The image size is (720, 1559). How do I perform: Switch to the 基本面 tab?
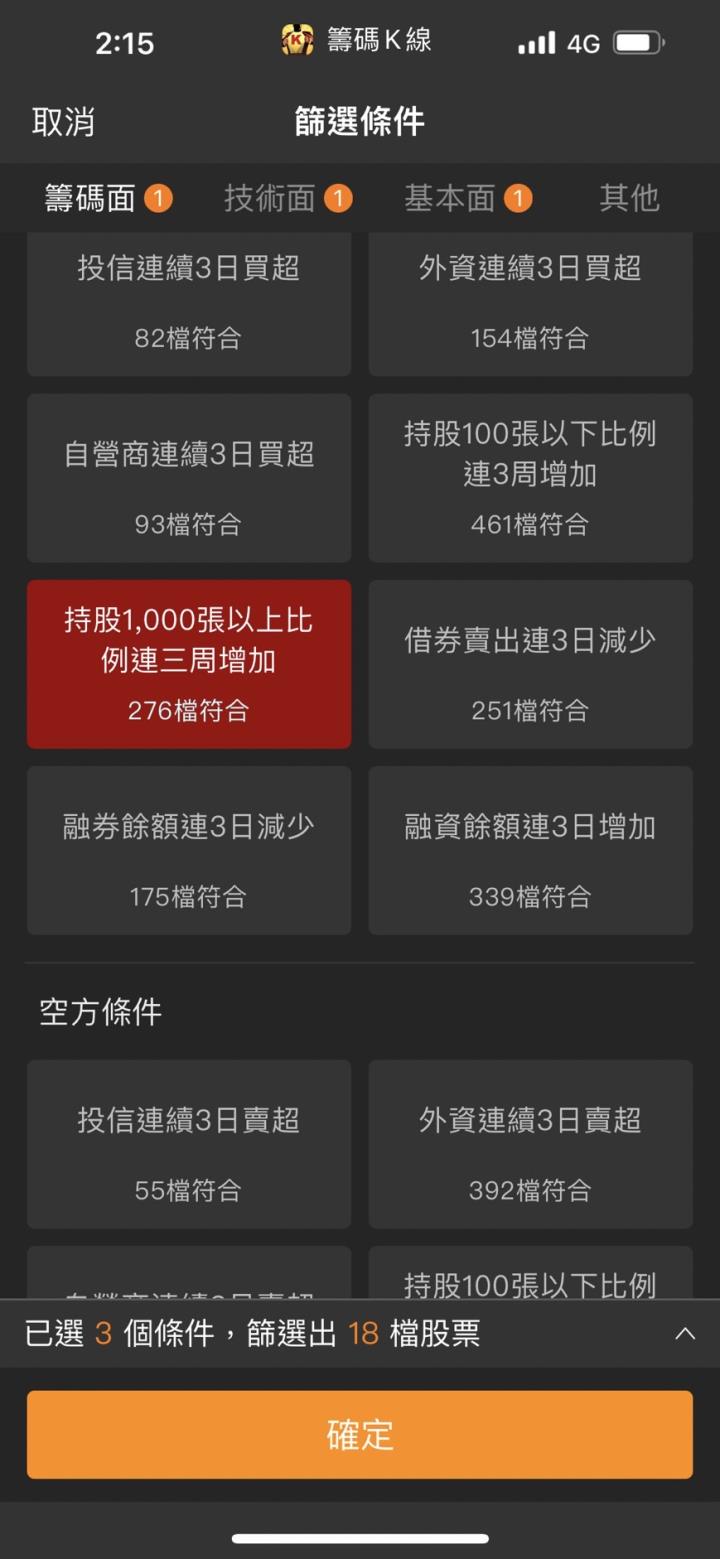click(x=451, y=198)
